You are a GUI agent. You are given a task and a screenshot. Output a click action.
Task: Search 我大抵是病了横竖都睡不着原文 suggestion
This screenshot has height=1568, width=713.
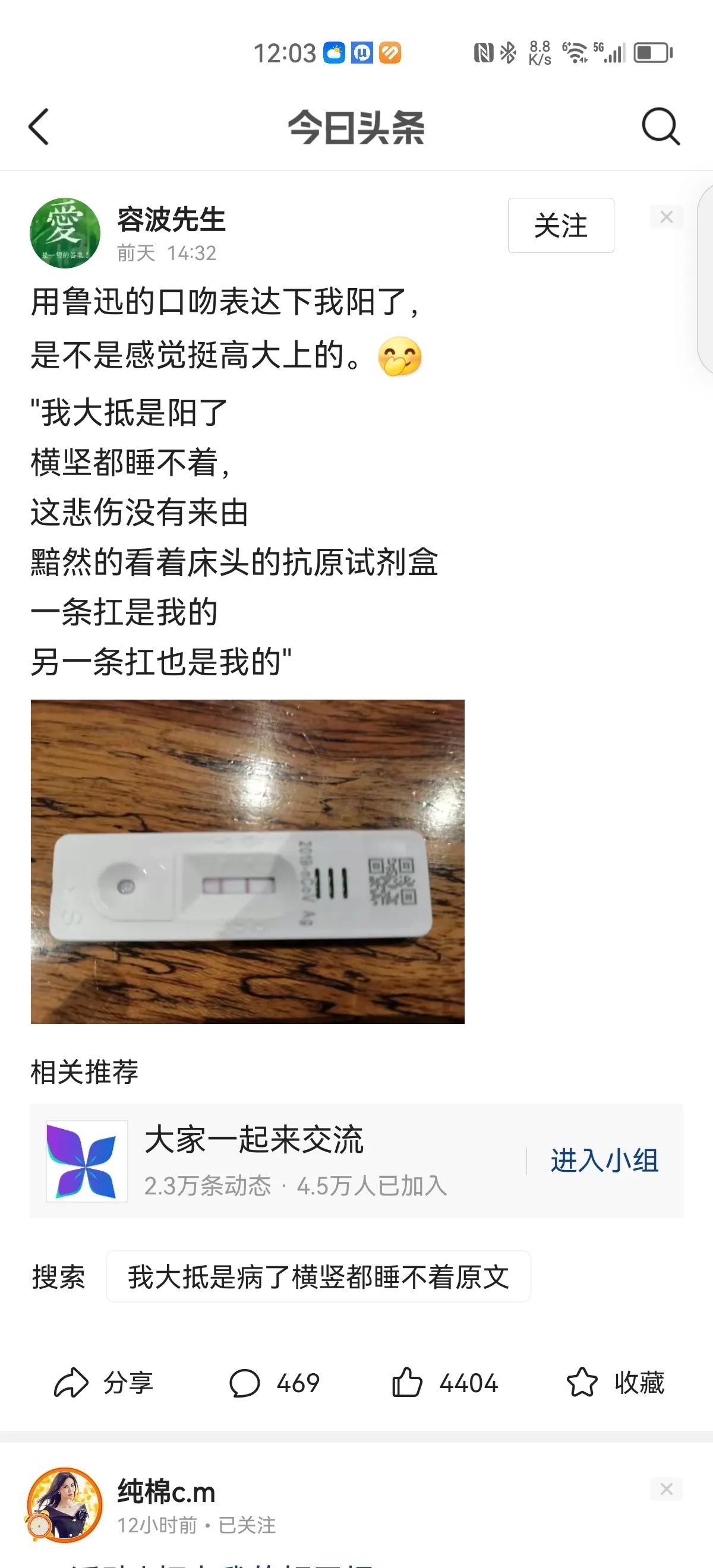(318, 1276)
